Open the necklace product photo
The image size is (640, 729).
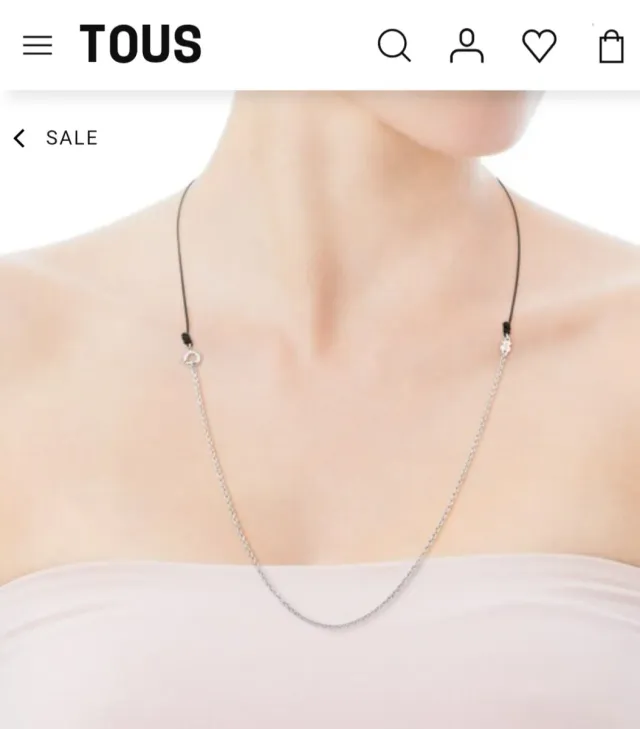(x=320, y=420)
